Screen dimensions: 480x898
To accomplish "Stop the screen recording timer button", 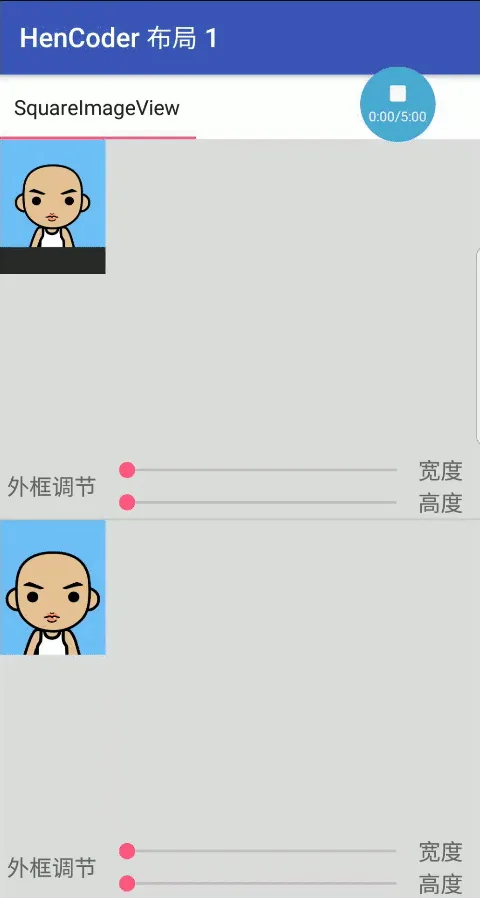I will (398, 104).
